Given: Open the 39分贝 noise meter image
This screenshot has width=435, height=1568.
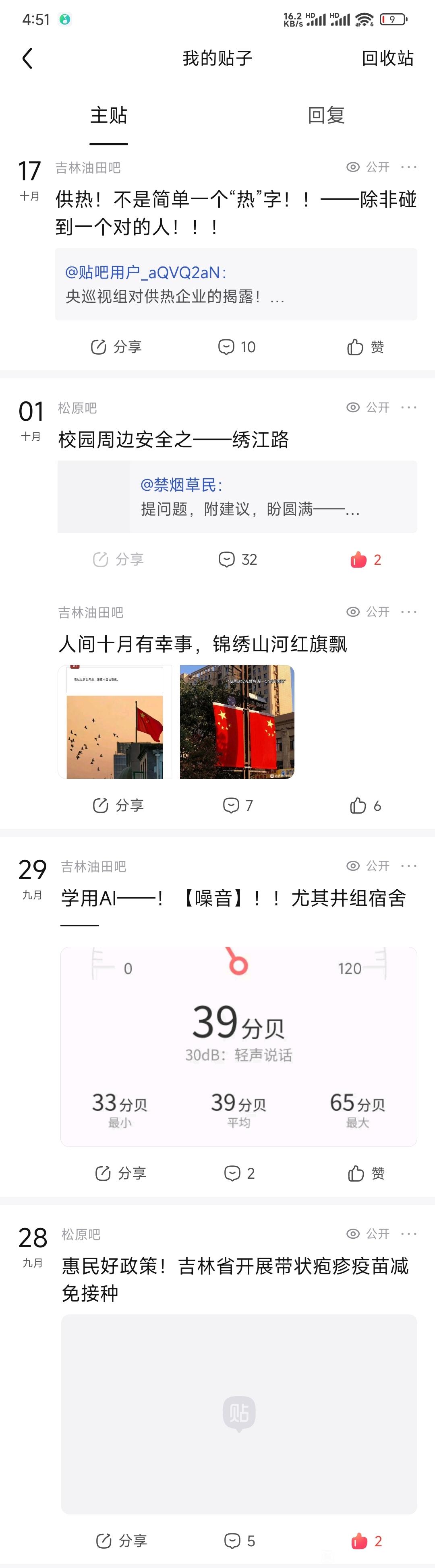Looking at the screenshot, I should pos(238,1046).
